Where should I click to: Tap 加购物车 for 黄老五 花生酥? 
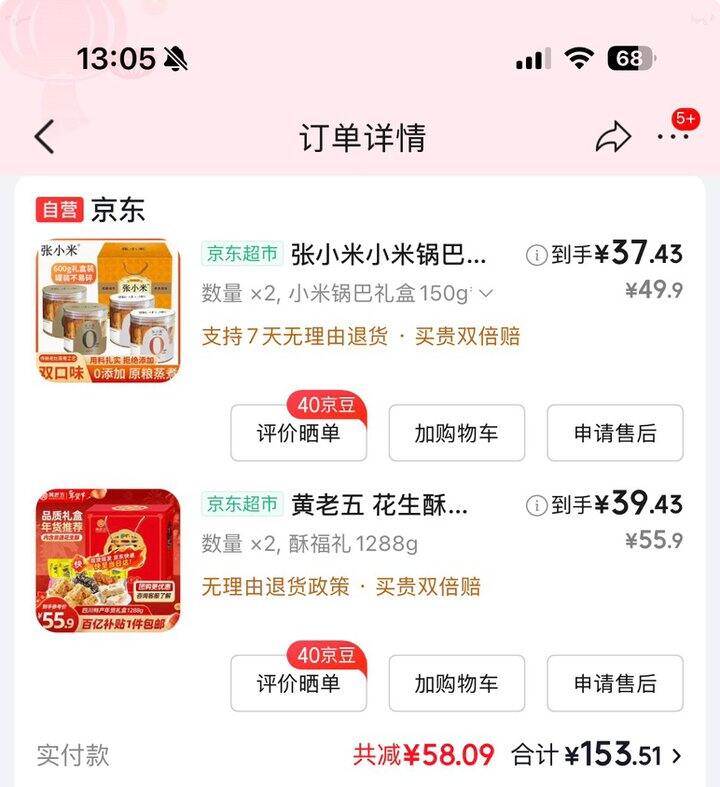[x=456, y=684]
